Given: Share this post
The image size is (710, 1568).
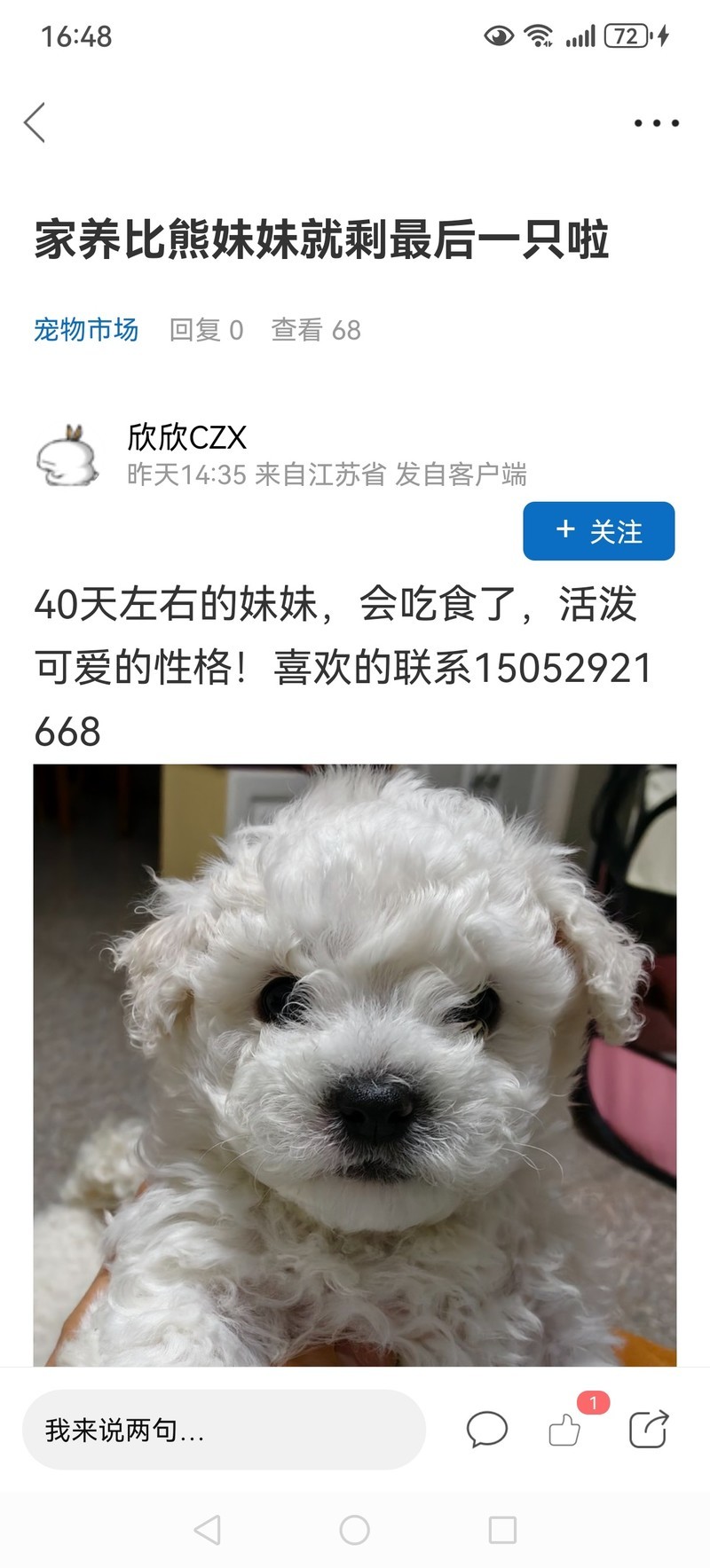Looking at the screenshot, I should pyautogui.click(x=648, y=1430).
